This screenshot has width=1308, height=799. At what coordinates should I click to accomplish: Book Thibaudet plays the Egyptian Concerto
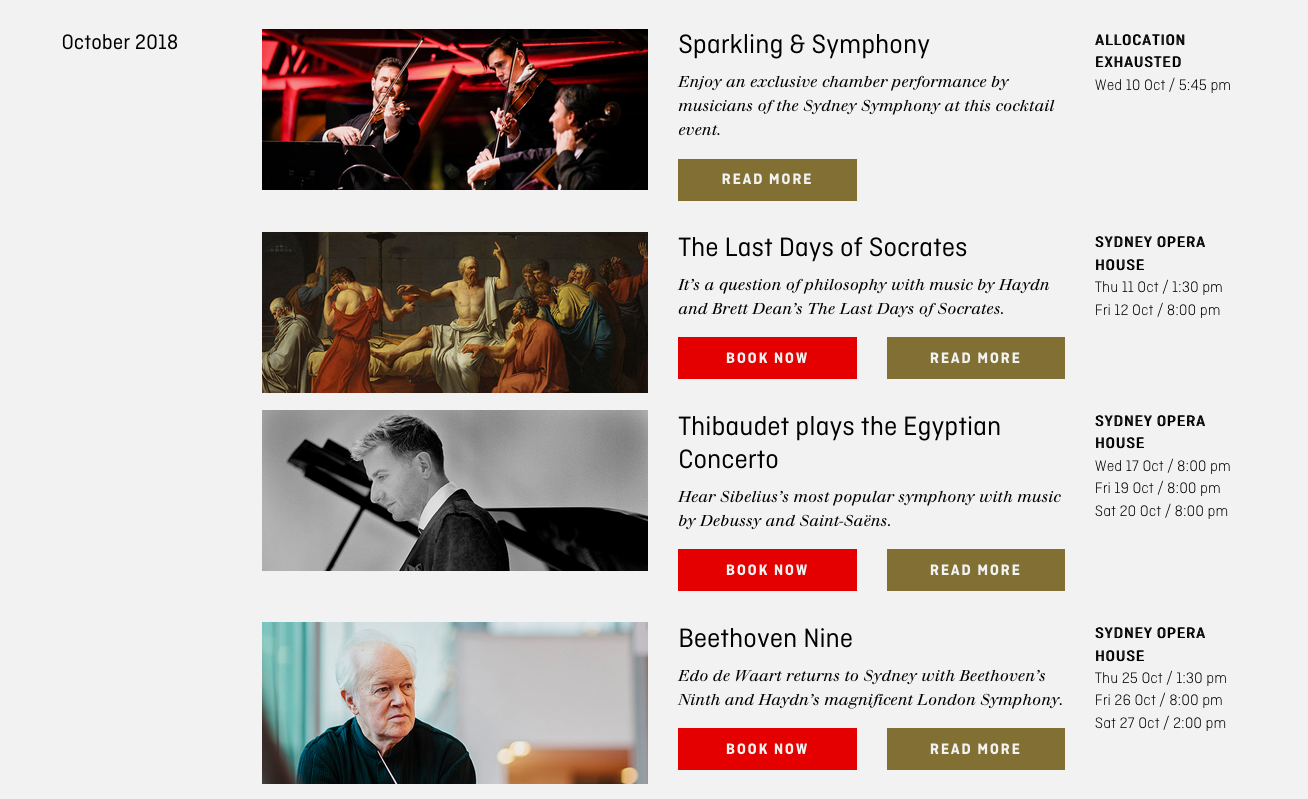(767, 570)
